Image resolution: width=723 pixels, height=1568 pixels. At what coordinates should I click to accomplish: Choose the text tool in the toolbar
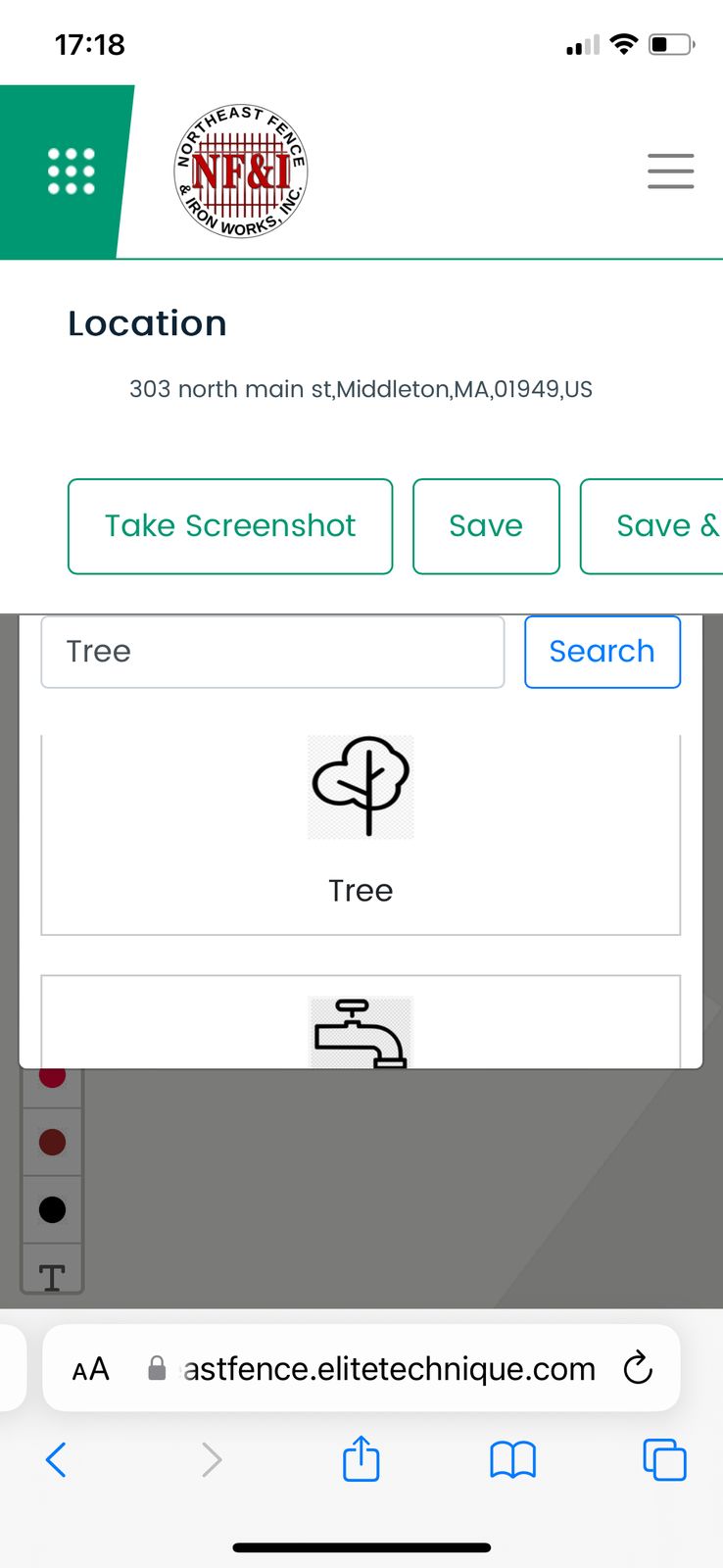click(52, 1277)
